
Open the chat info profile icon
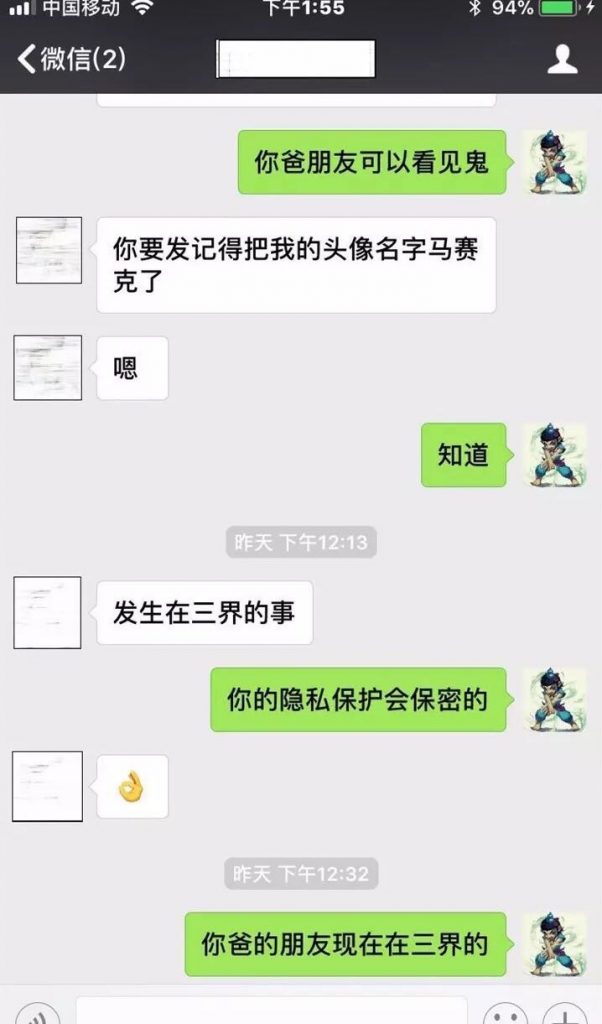point(563,59)
